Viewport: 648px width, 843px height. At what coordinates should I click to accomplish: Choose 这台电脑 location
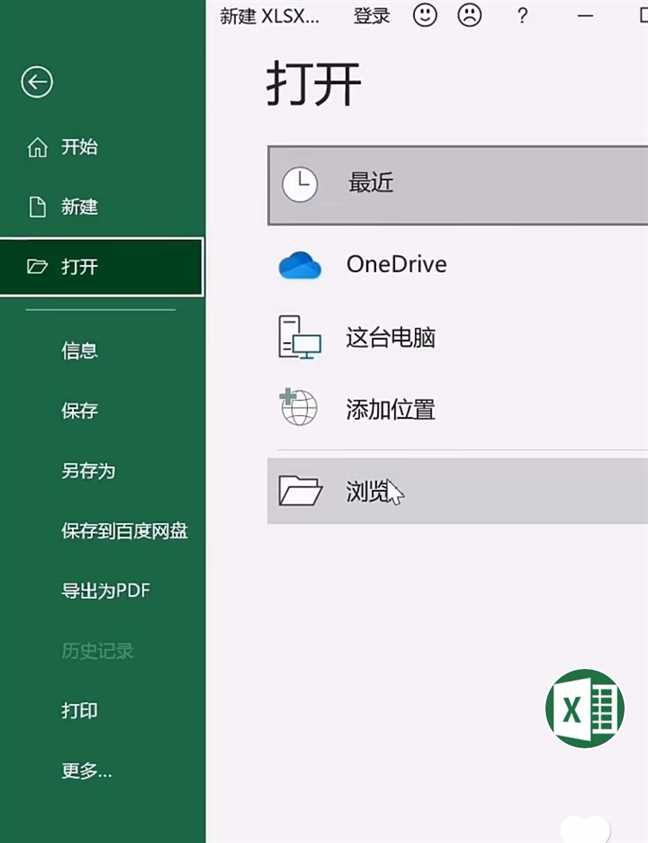click(x=390, y=338)
